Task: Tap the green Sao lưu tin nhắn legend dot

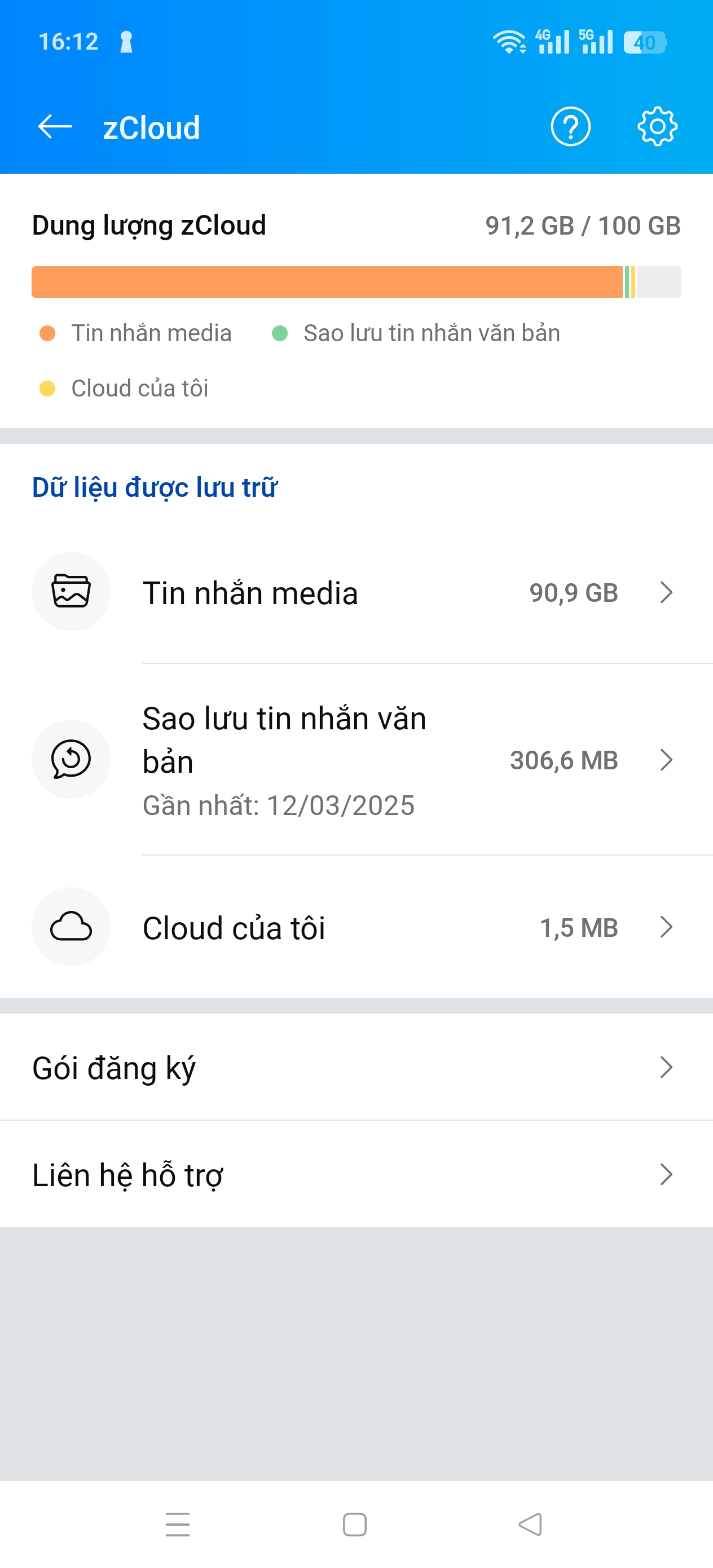Action: [x=280, y=332]
